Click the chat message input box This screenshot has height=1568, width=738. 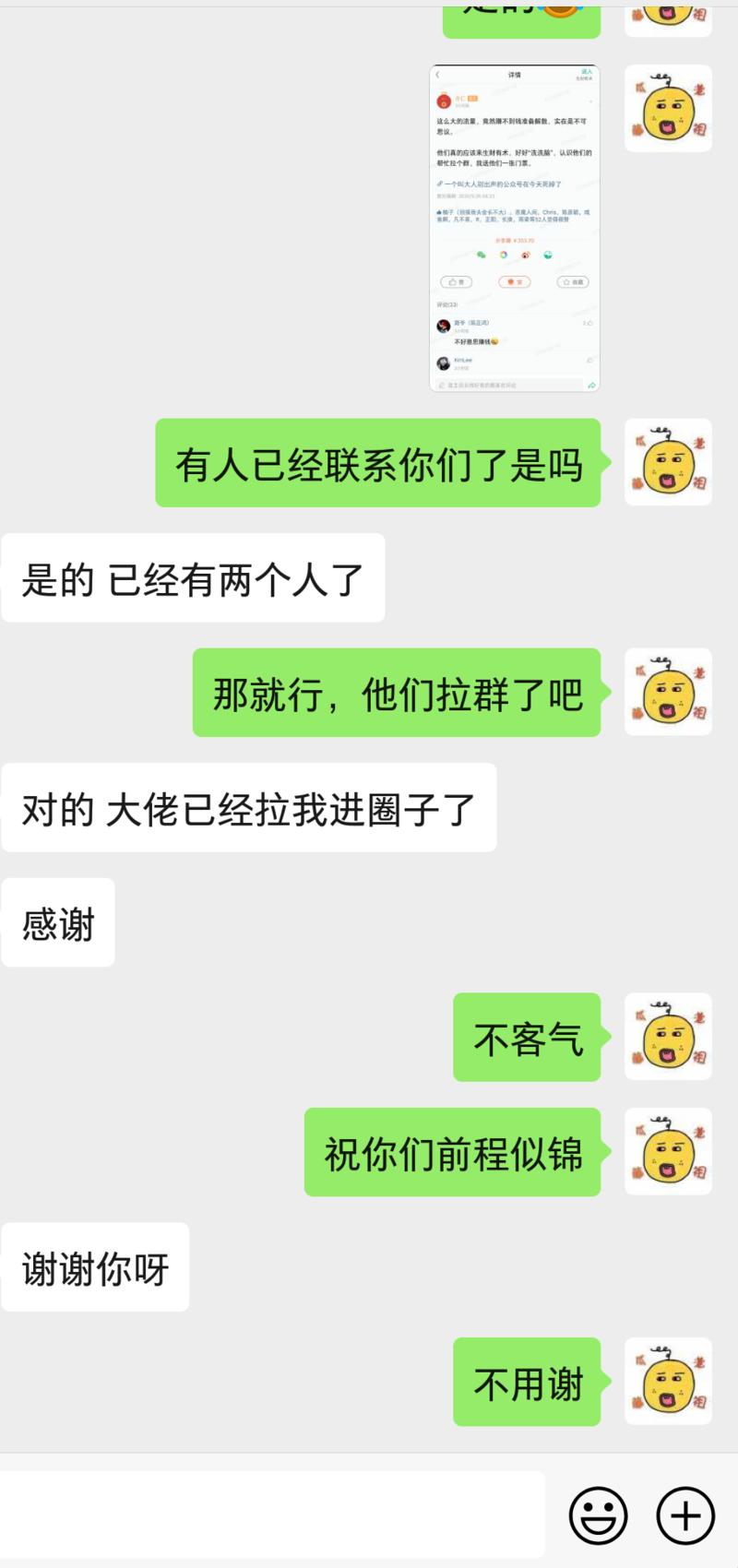[x=277, y=1513]
